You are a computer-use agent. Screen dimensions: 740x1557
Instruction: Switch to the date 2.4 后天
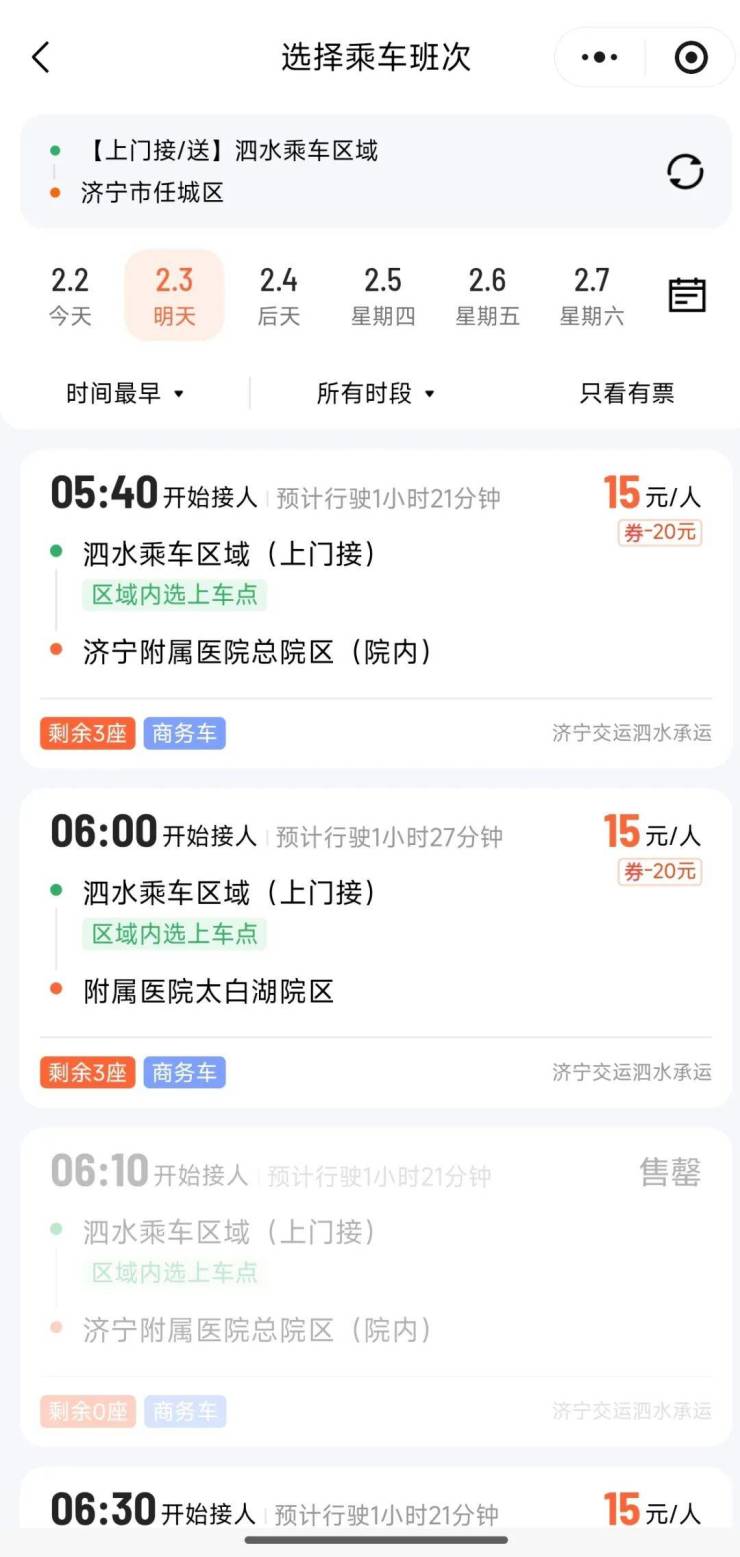tap(279, 296)
